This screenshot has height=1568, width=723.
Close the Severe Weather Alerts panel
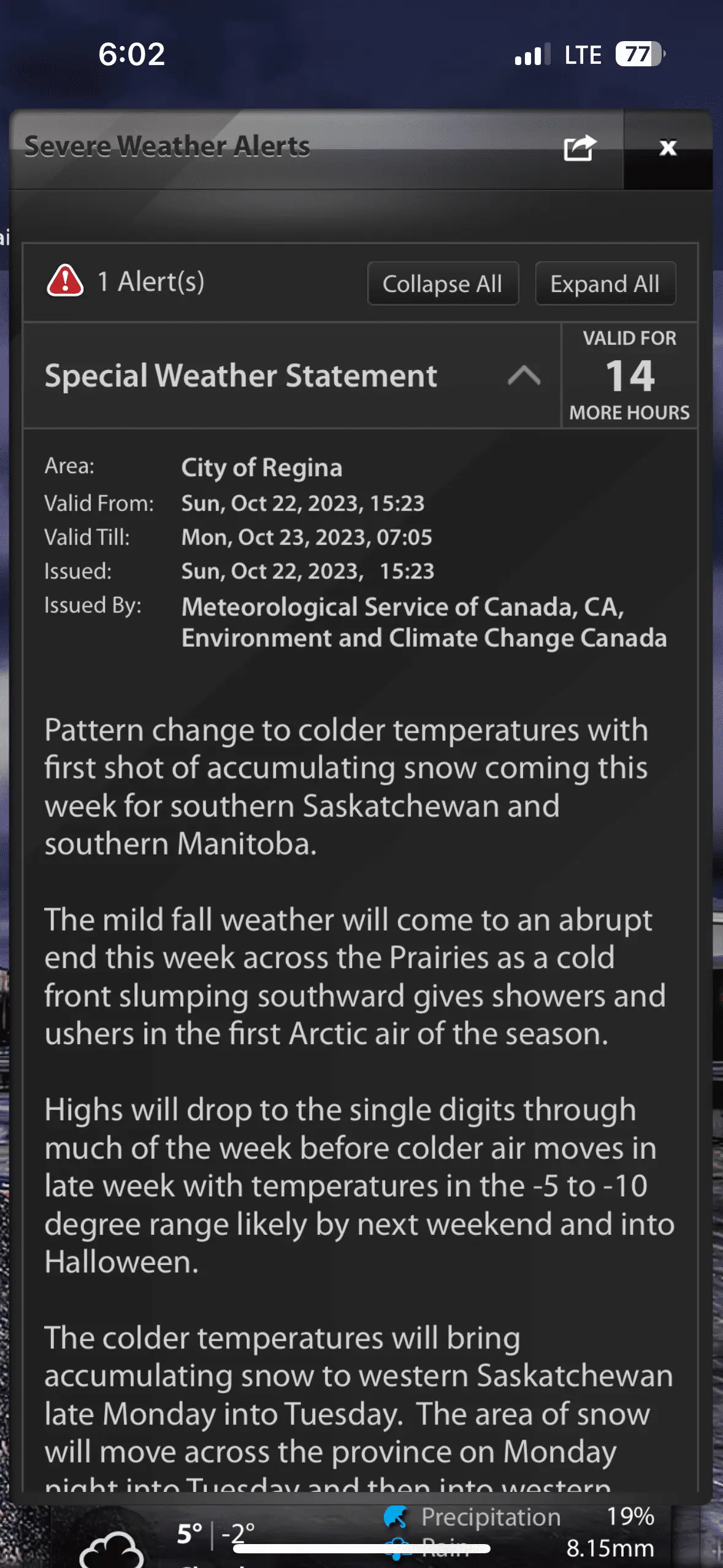(x=668, y=148)
